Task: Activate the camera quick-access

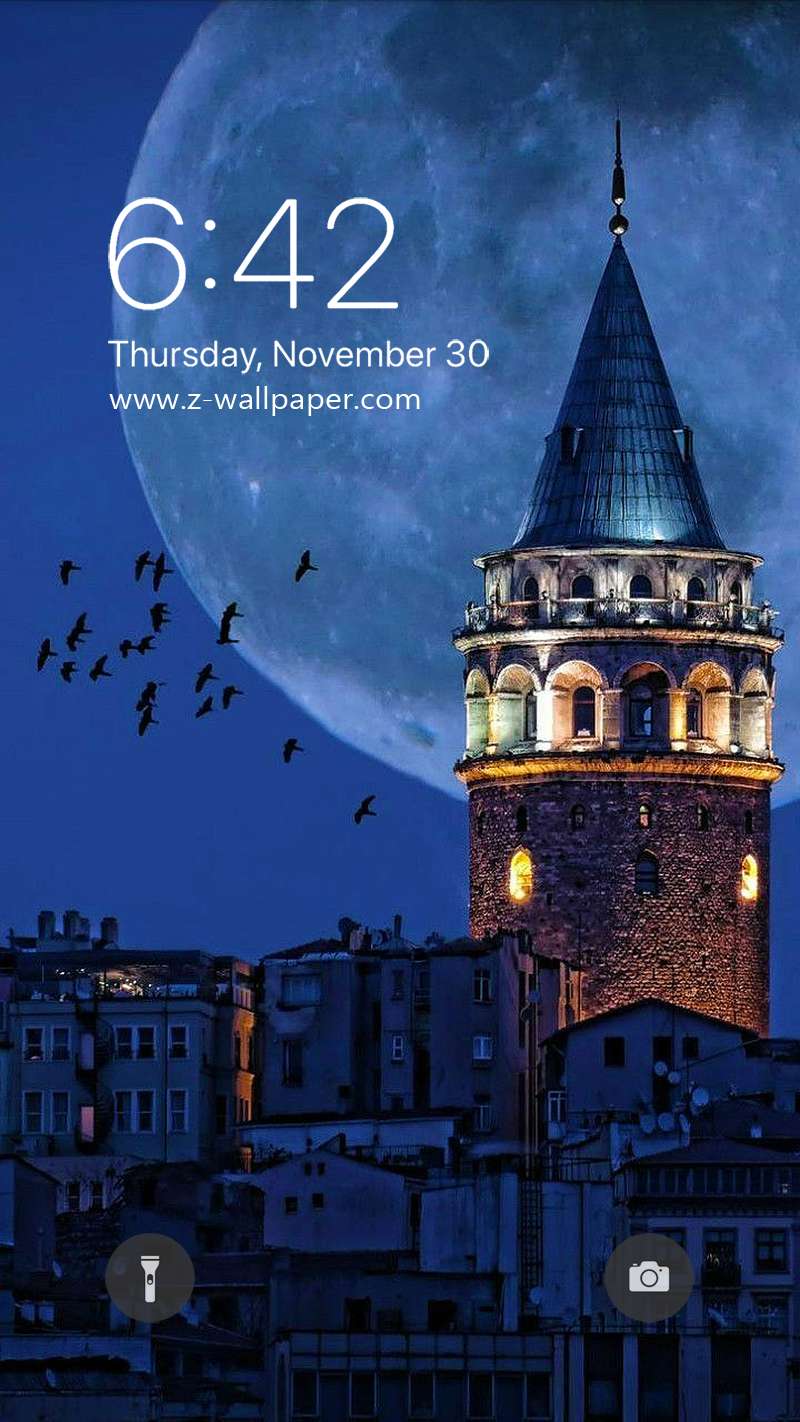Action: (650, 1277)
